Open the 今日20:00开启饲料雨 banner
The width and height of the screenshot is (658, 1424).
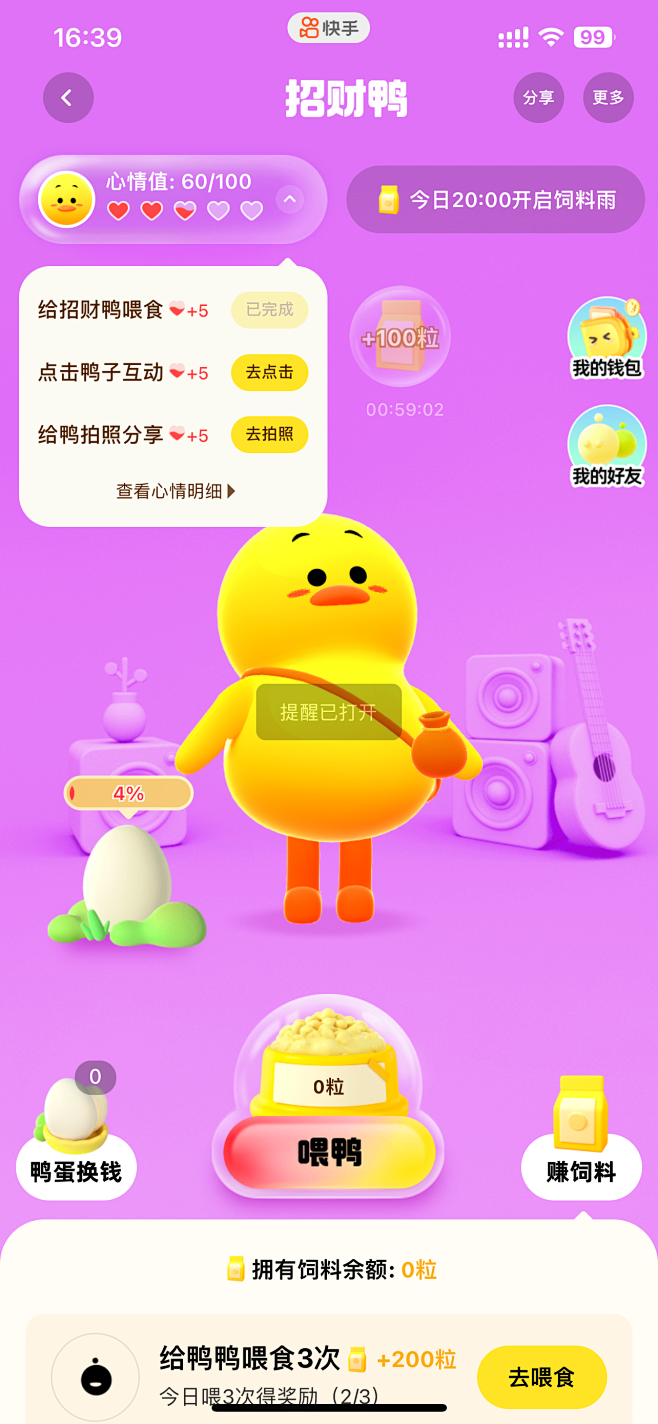click(x=496, y=200)
